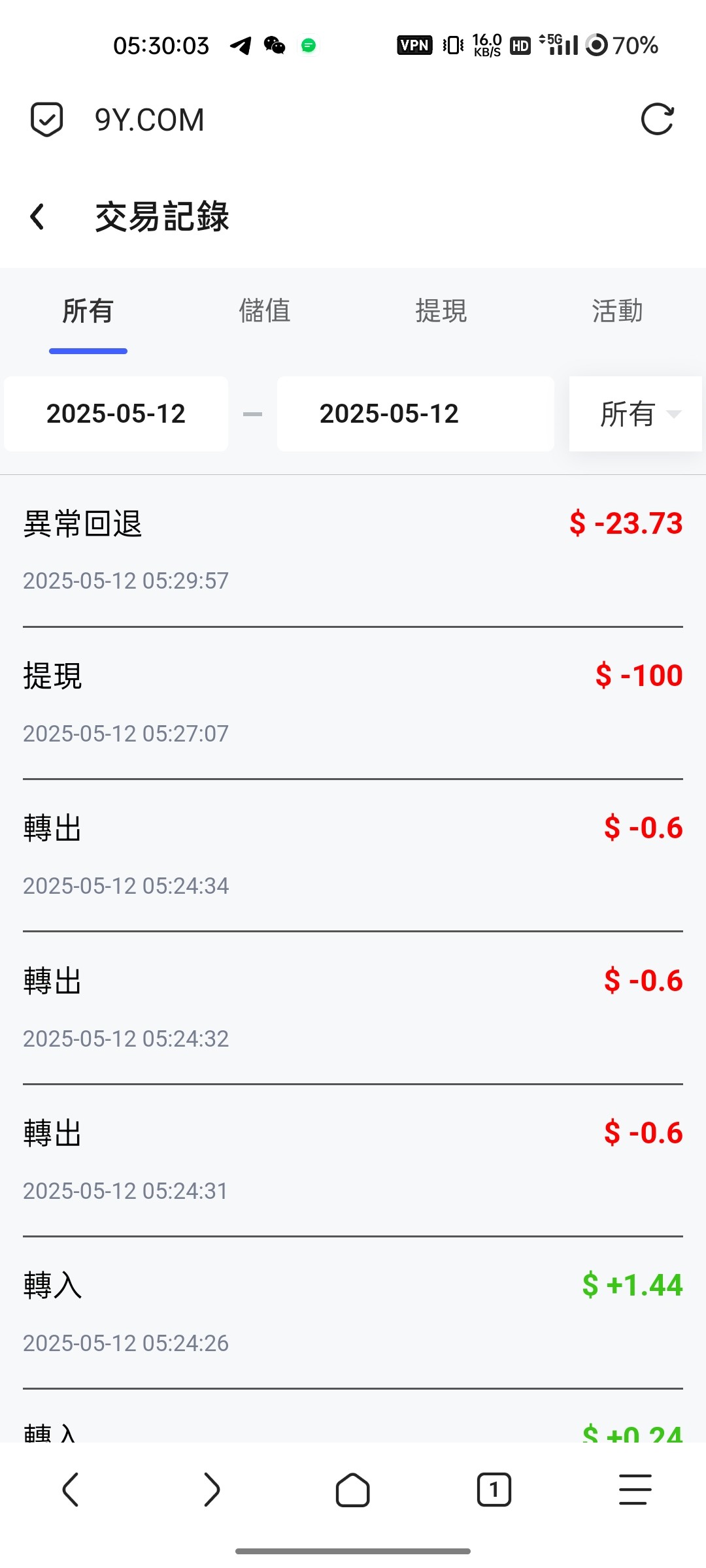The height and width of the screenshot is (1568, 706).
Task: Switch to the 提現 tab
Action: tap(441, 311)
